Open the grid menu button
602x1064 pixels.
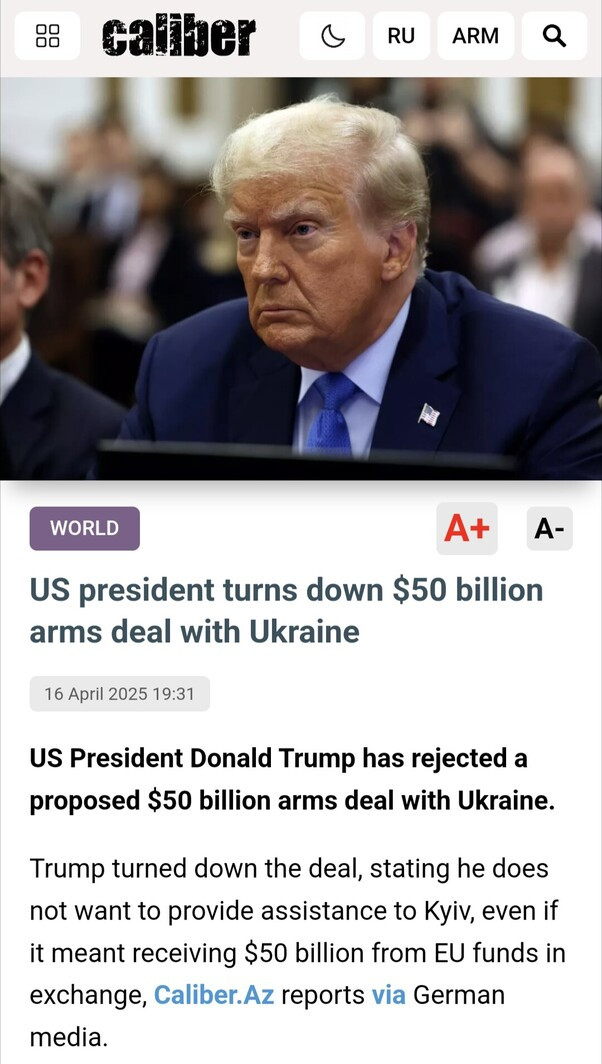[47, 36]
